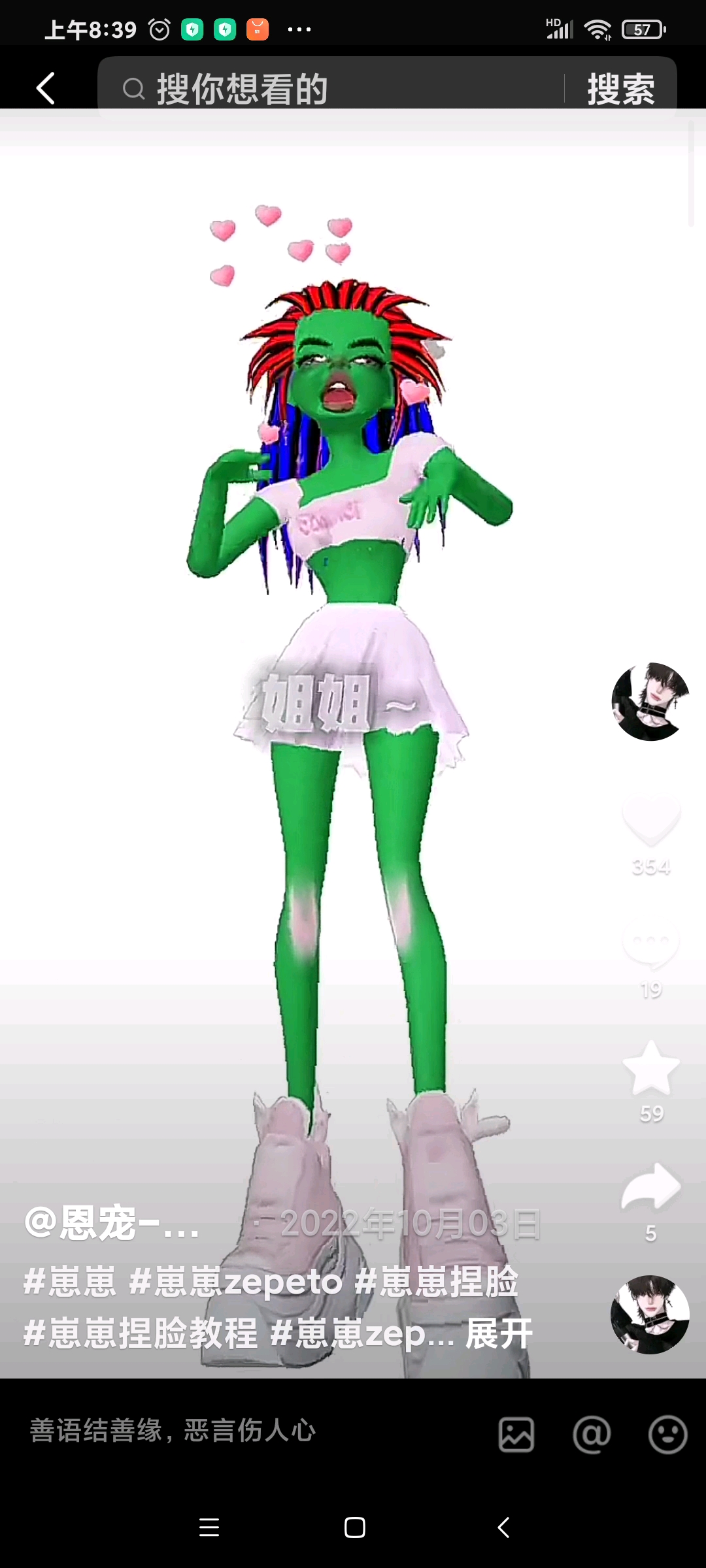706x1568 pixels.
Task: Tap the 搜索 button
Action: (x=620, y=88)
